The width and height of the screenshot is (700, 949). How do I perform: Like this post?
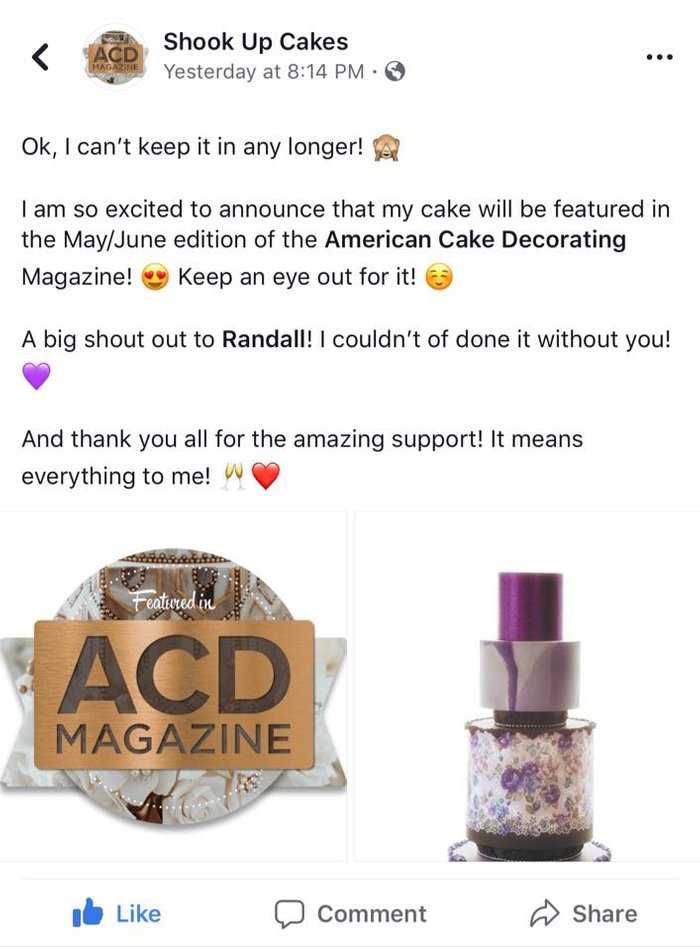coord(117,913)
